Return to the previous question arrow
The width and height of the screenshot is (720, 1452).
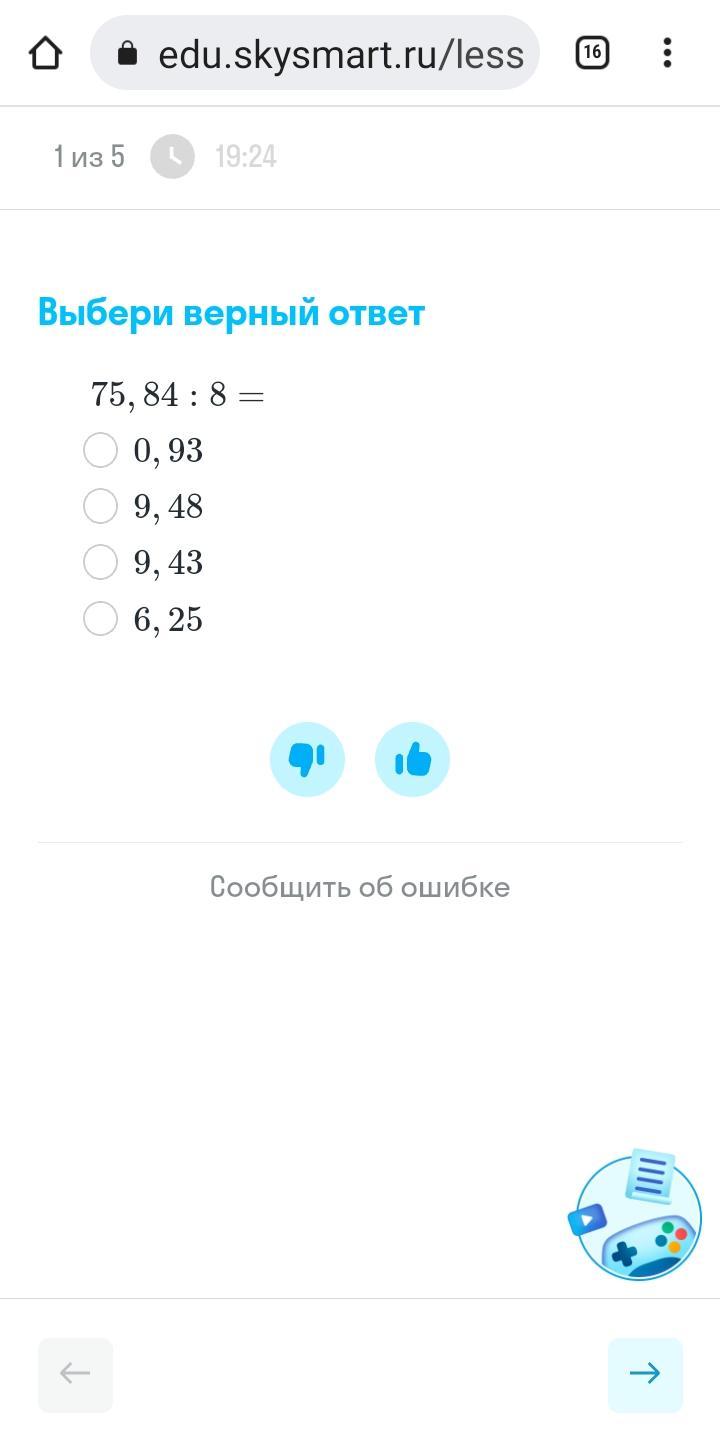pyautogui.click(x=75, y=1374)
